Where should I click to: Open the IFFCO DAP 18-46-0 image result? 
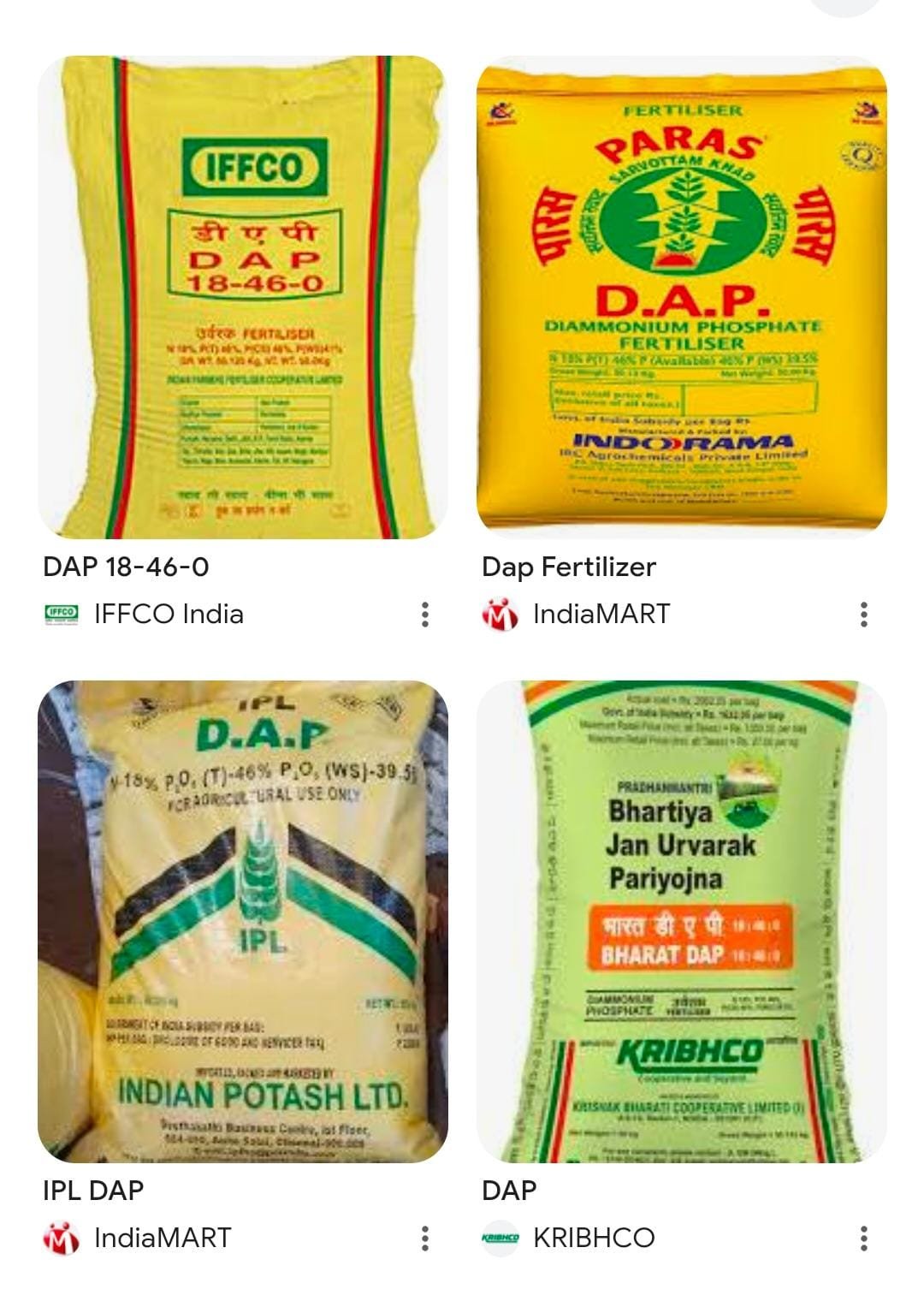point(242,297)
